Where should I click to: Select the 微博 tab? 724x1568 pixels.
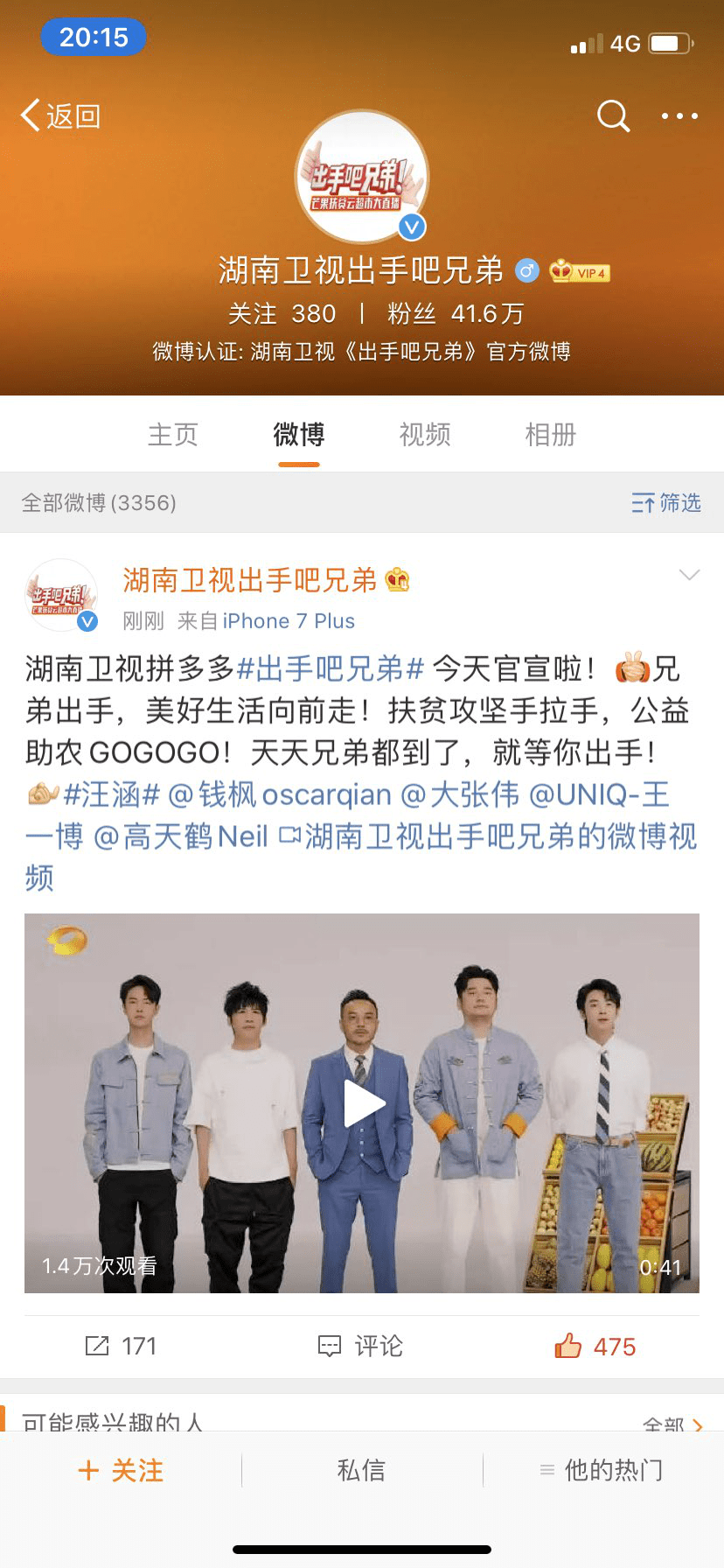coord(299,434)
